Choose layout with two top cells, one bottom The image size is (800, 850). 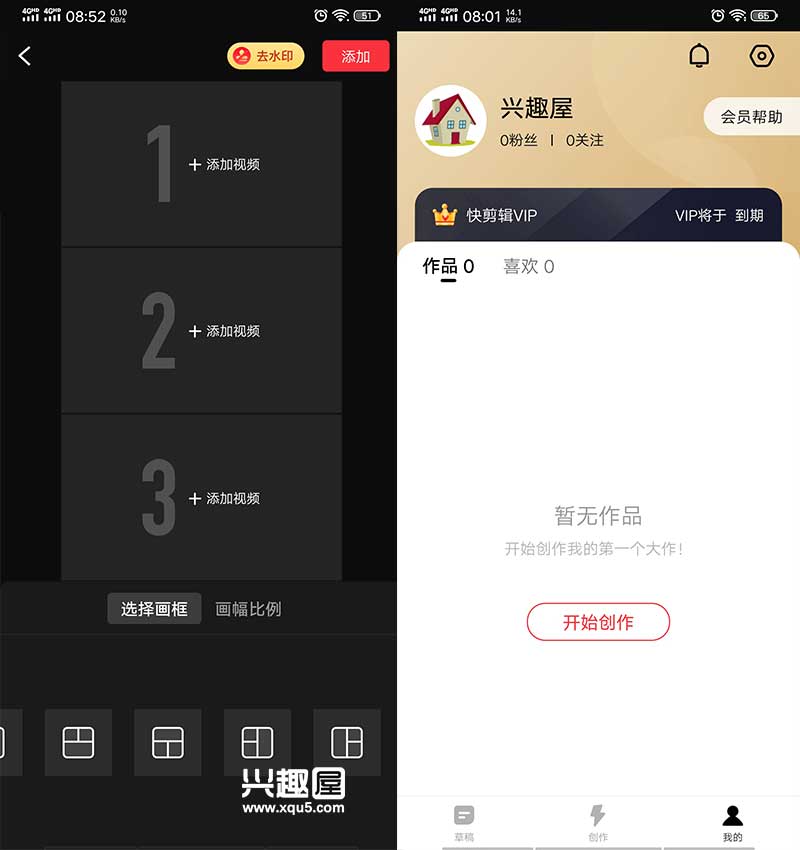pos(78,742)
